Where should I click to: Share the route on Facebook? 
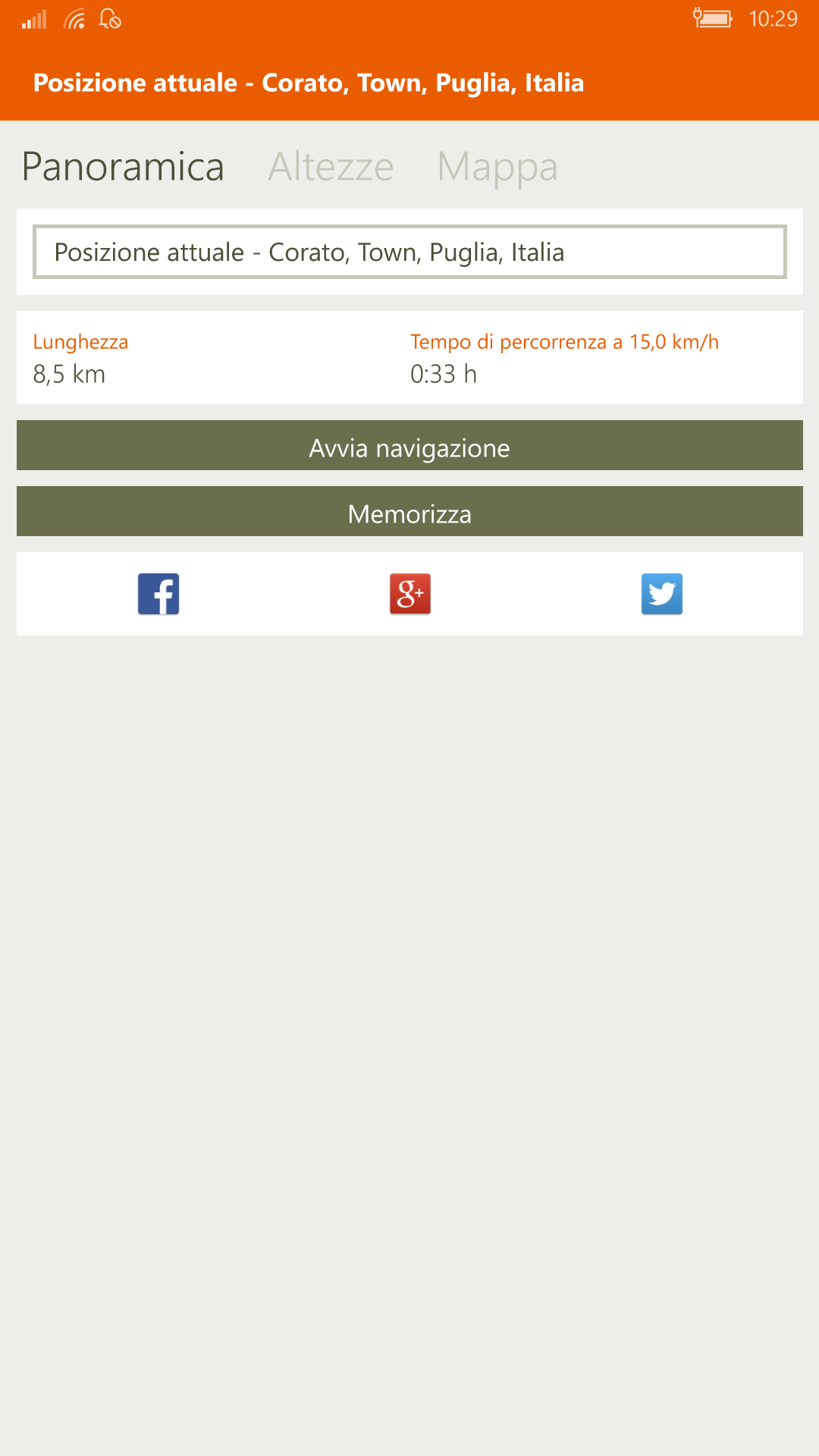[x=158, y=594]
